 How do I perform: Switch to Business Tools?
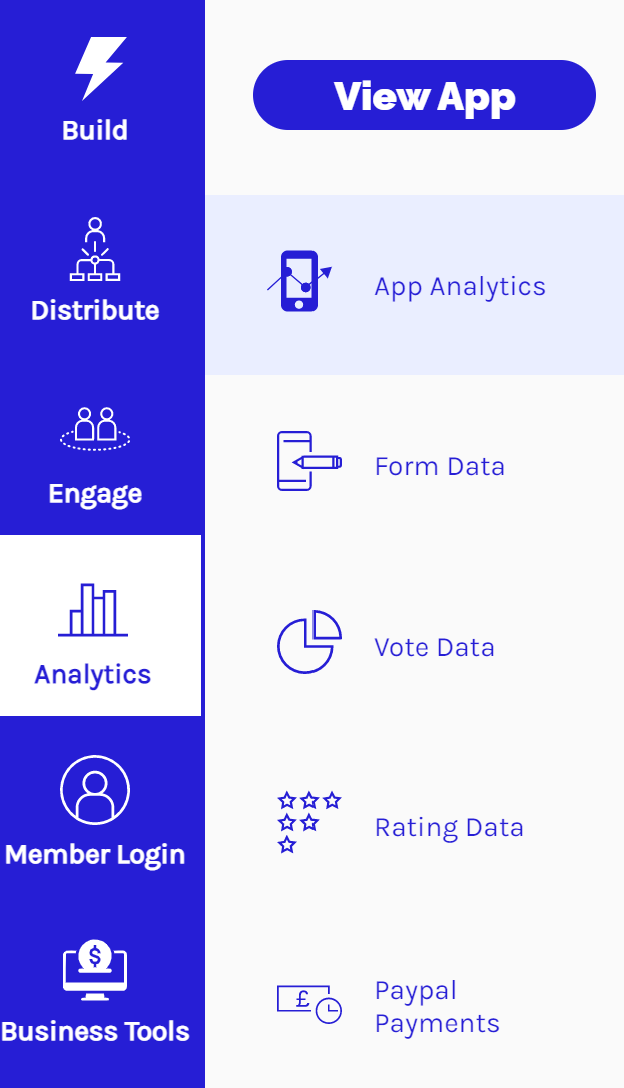click(95, 991)
